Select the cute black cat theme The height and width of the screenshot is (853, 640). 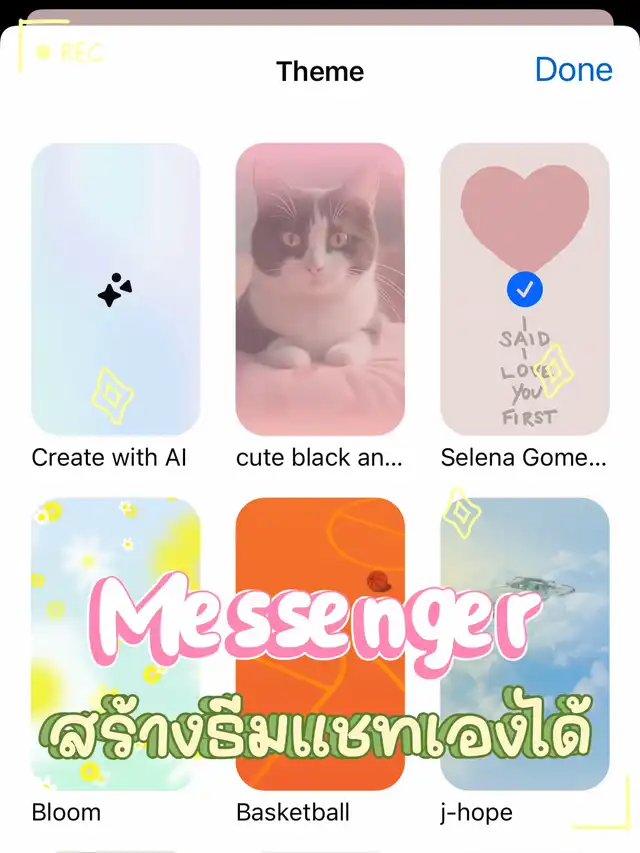click(320, 290)
